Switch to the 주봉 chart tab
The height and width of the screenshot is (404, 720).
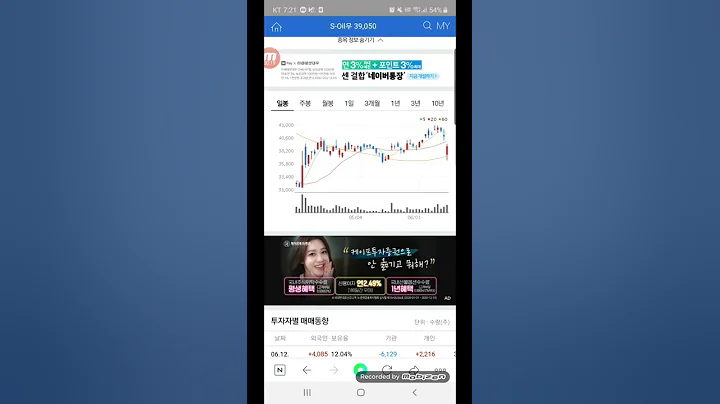305,103
